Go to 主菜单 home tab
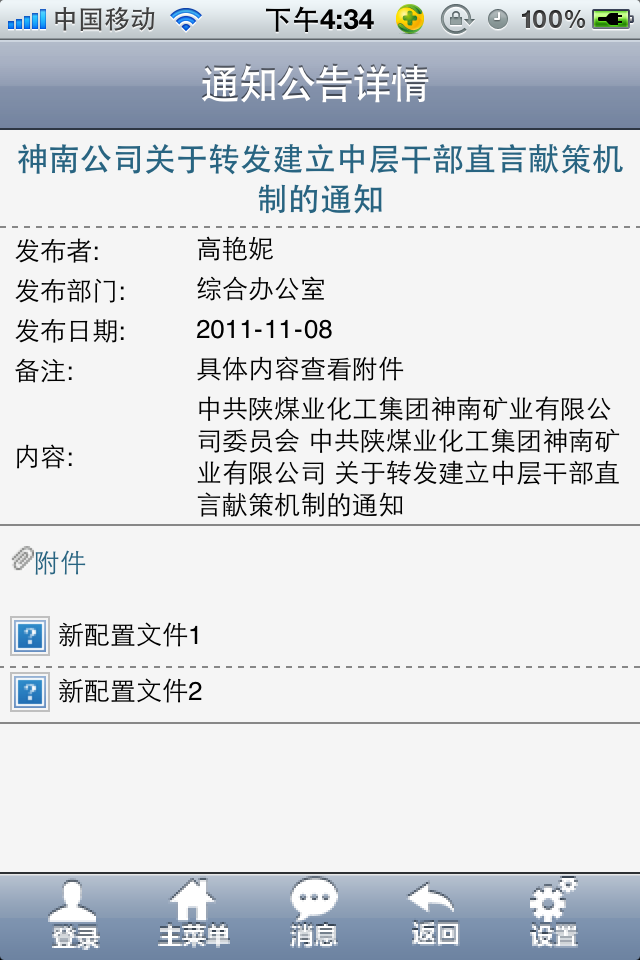Viewport: 640px width, 960px height. pos(193,915)
